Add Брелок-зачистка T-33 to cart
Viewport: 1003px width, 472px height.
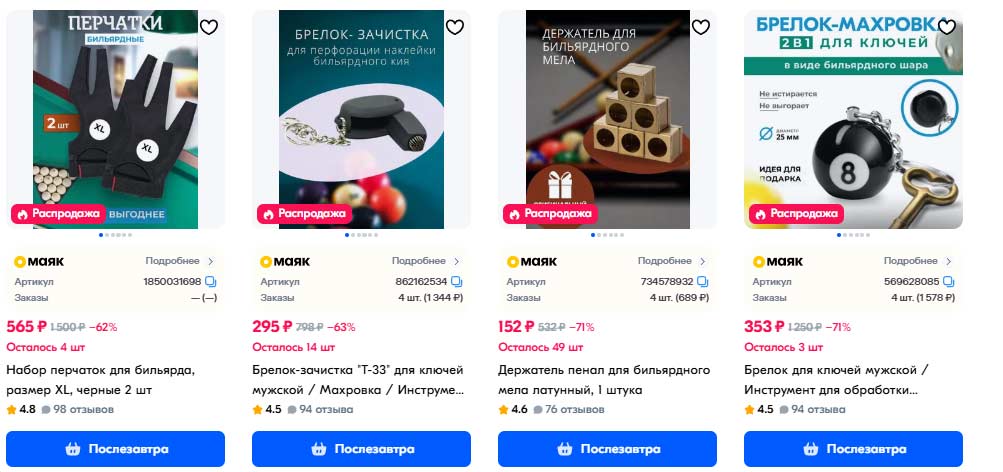tap(361, 449)
